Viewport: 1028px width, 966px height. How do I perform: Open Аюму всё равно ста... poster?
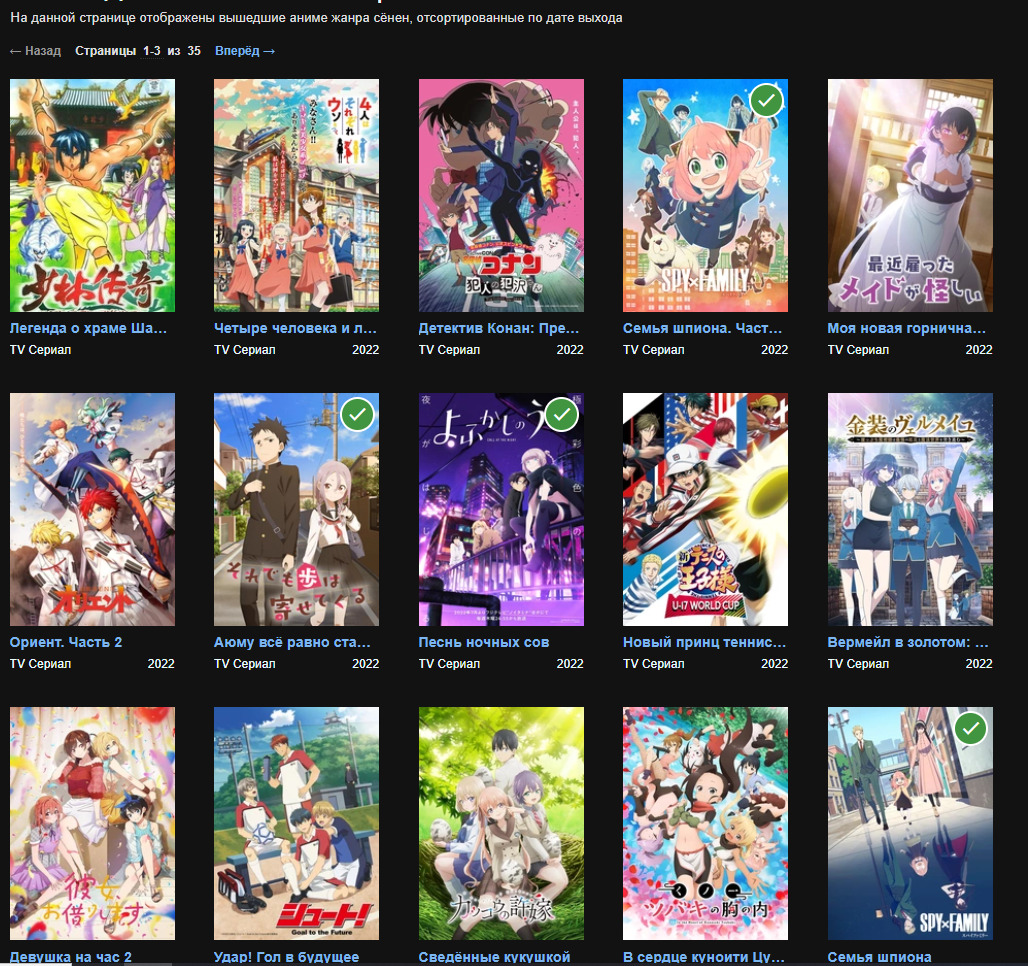click(x=296, y=509)
